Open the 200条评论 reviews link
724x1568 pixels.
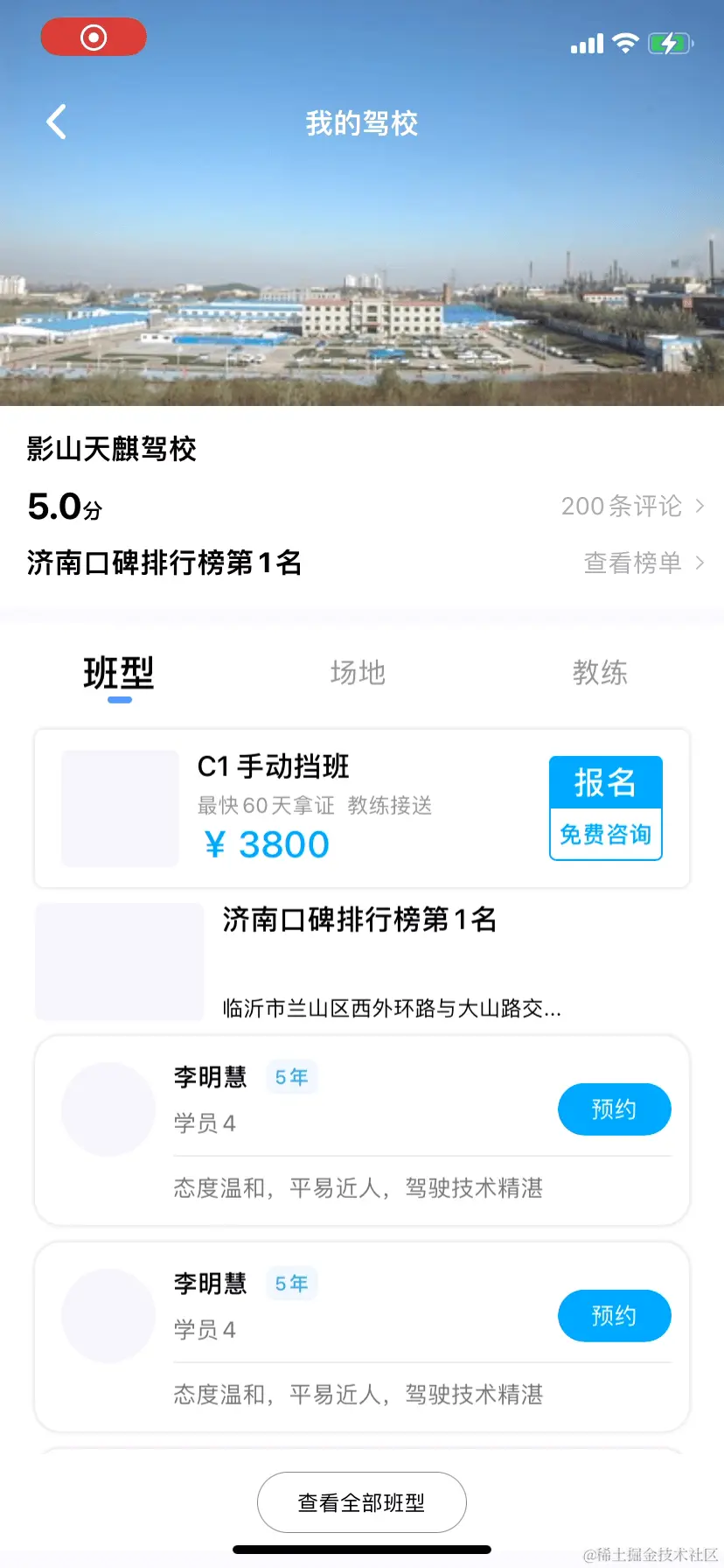pos(631,506)
